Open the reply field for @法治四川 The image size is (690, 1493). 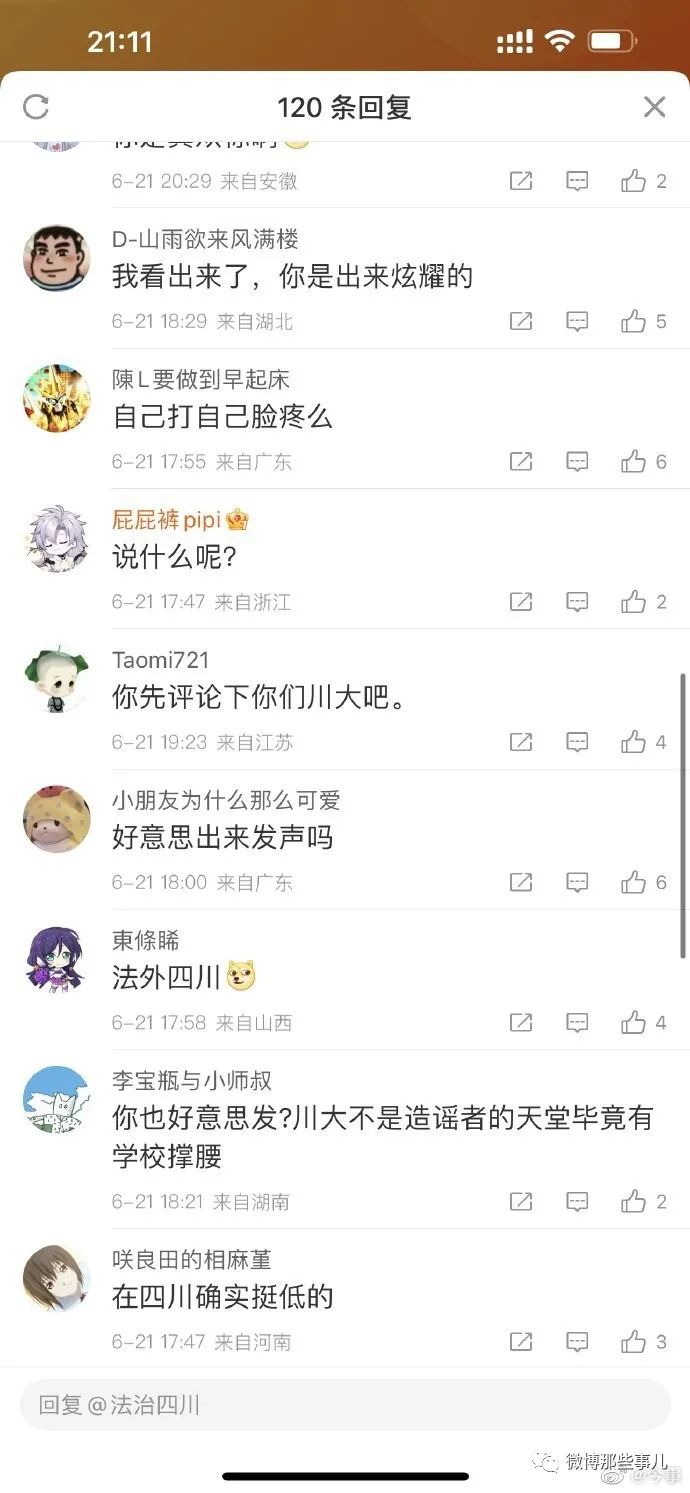tap(345, 1405)
